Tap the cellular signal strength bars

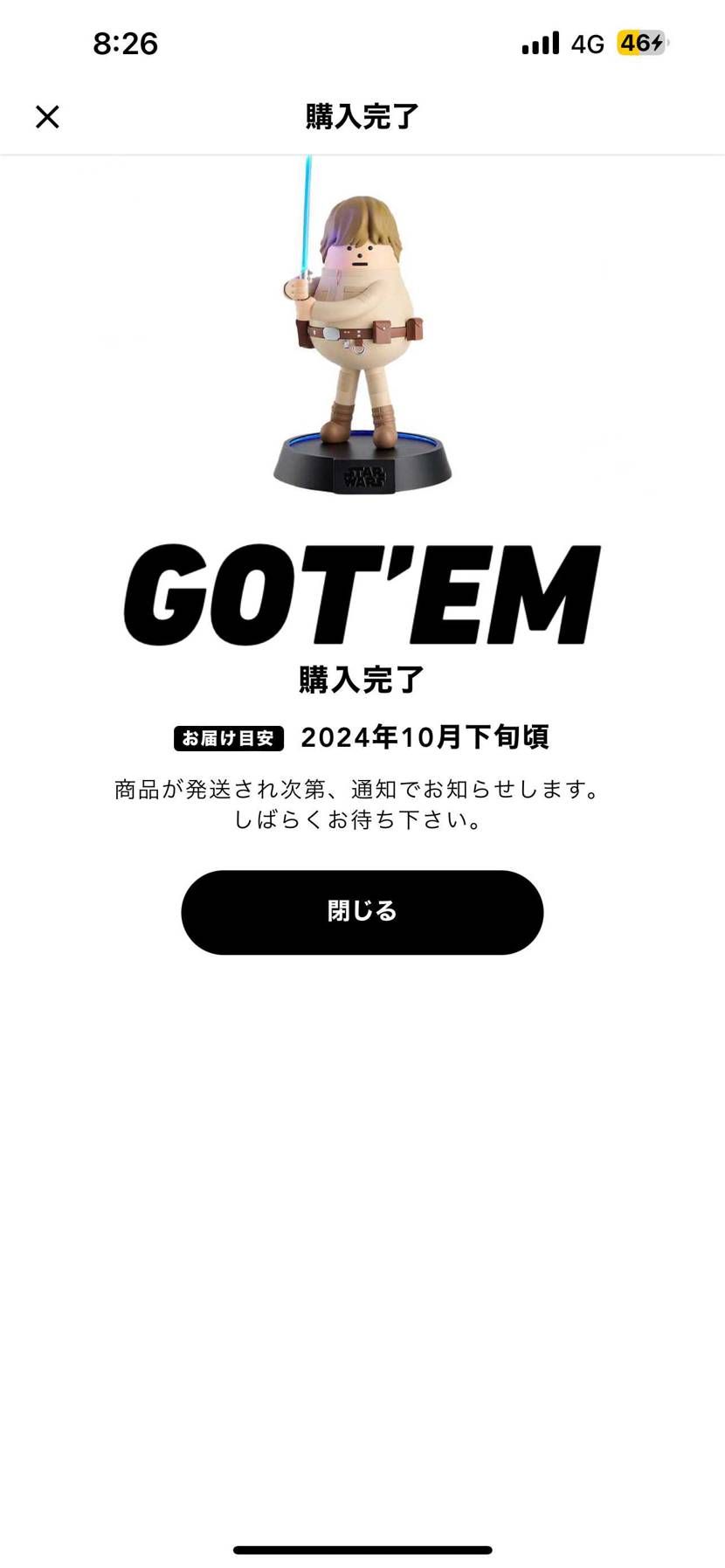tap(539, 42)
